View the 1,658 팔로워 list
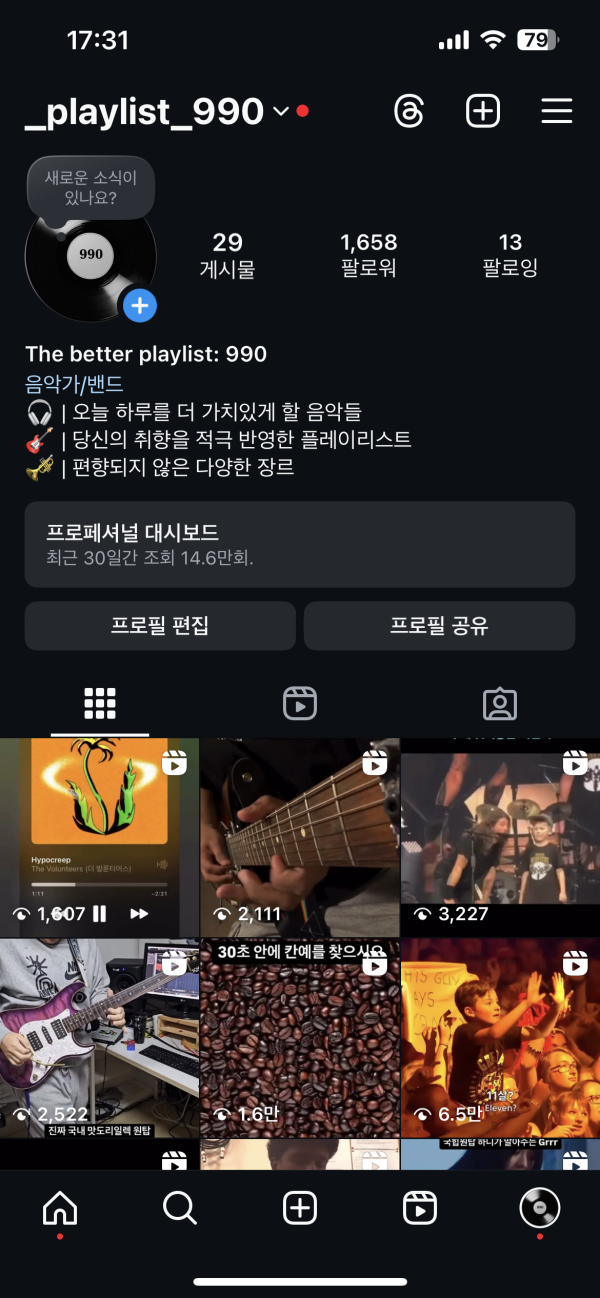Screen dimensions: 600x1298 [x=368, y=255]
